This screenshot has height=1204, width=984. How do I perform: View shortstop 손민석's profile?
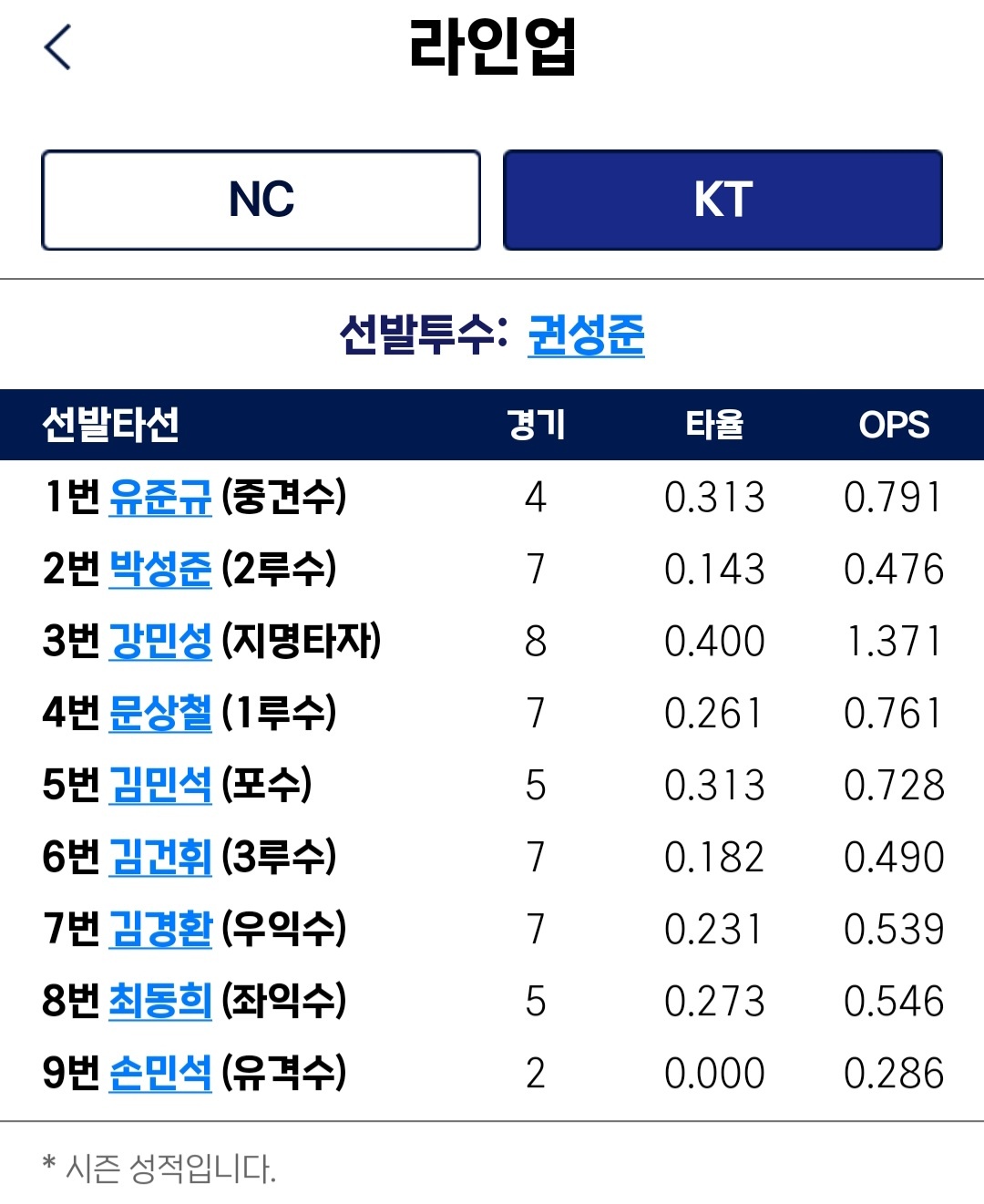[159, 1073]
